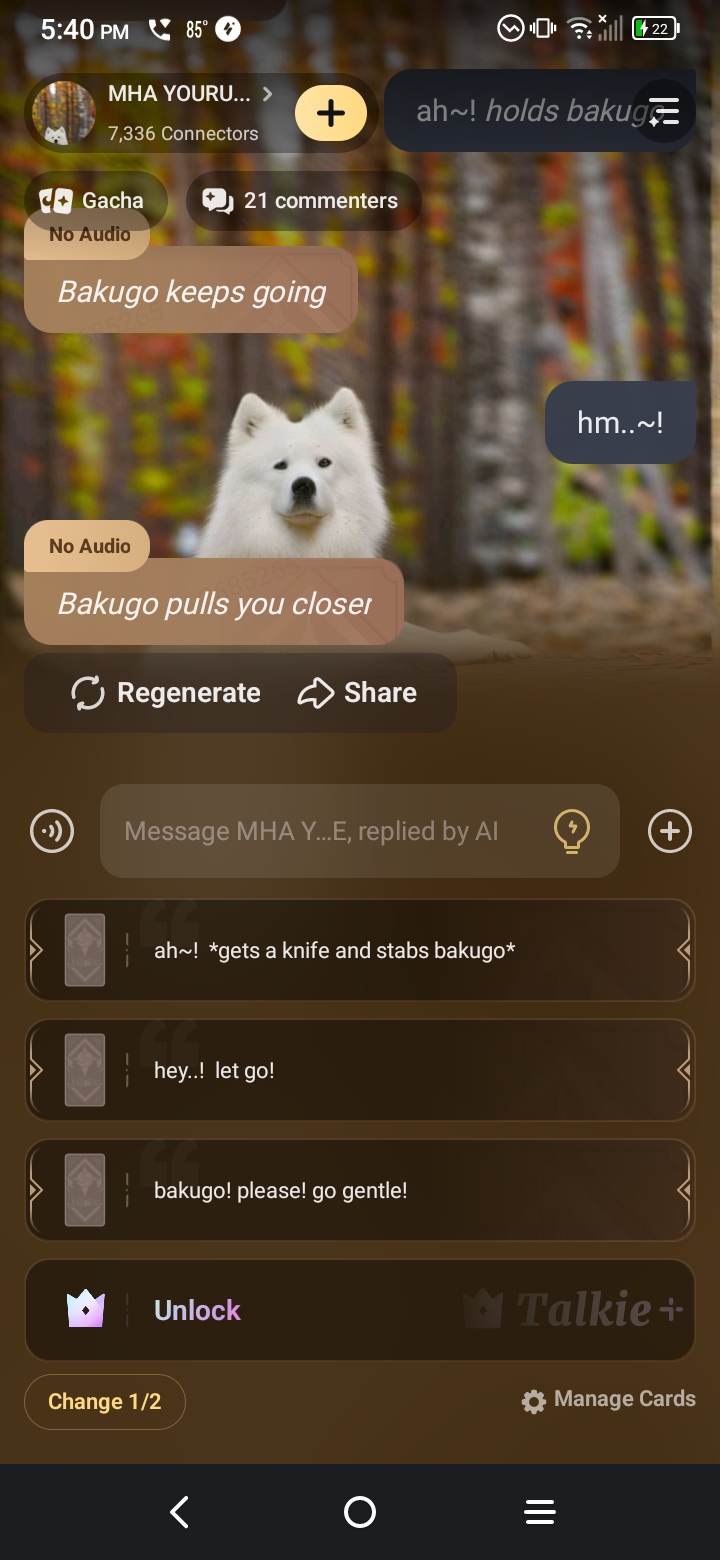Open the add attachments plus icon

(x=669, y=831)
